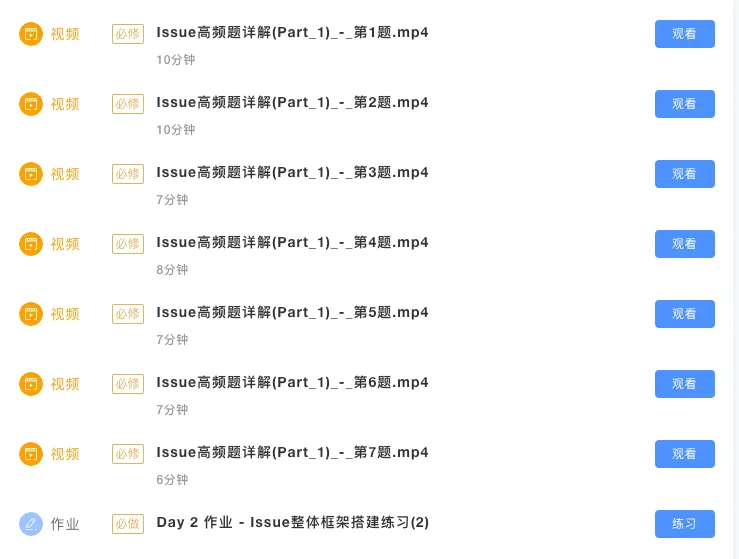View the Issue高频题详解 第6题.mp4 lesson

coord(292,382)
